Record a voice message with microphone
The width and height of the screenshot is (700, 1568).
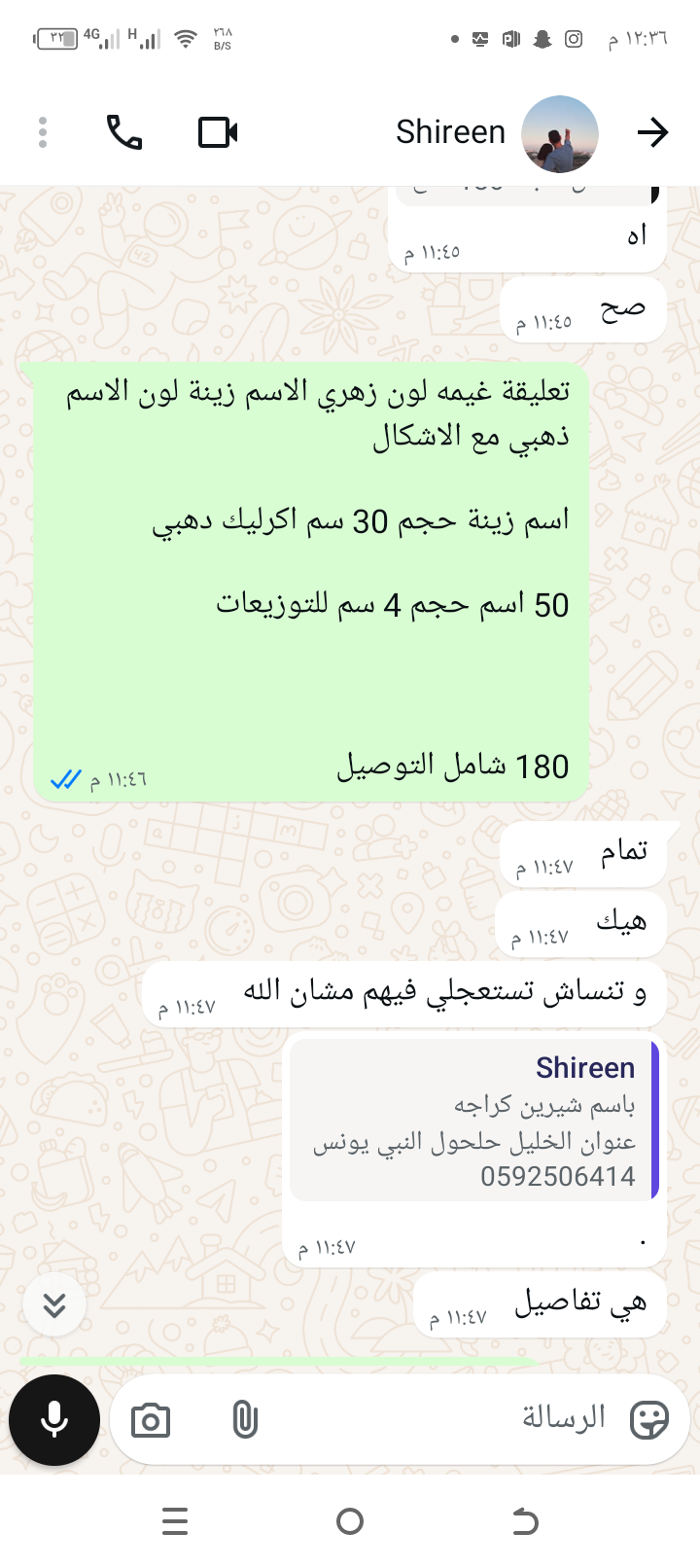pyautogui.click(x=54, y=1420)
